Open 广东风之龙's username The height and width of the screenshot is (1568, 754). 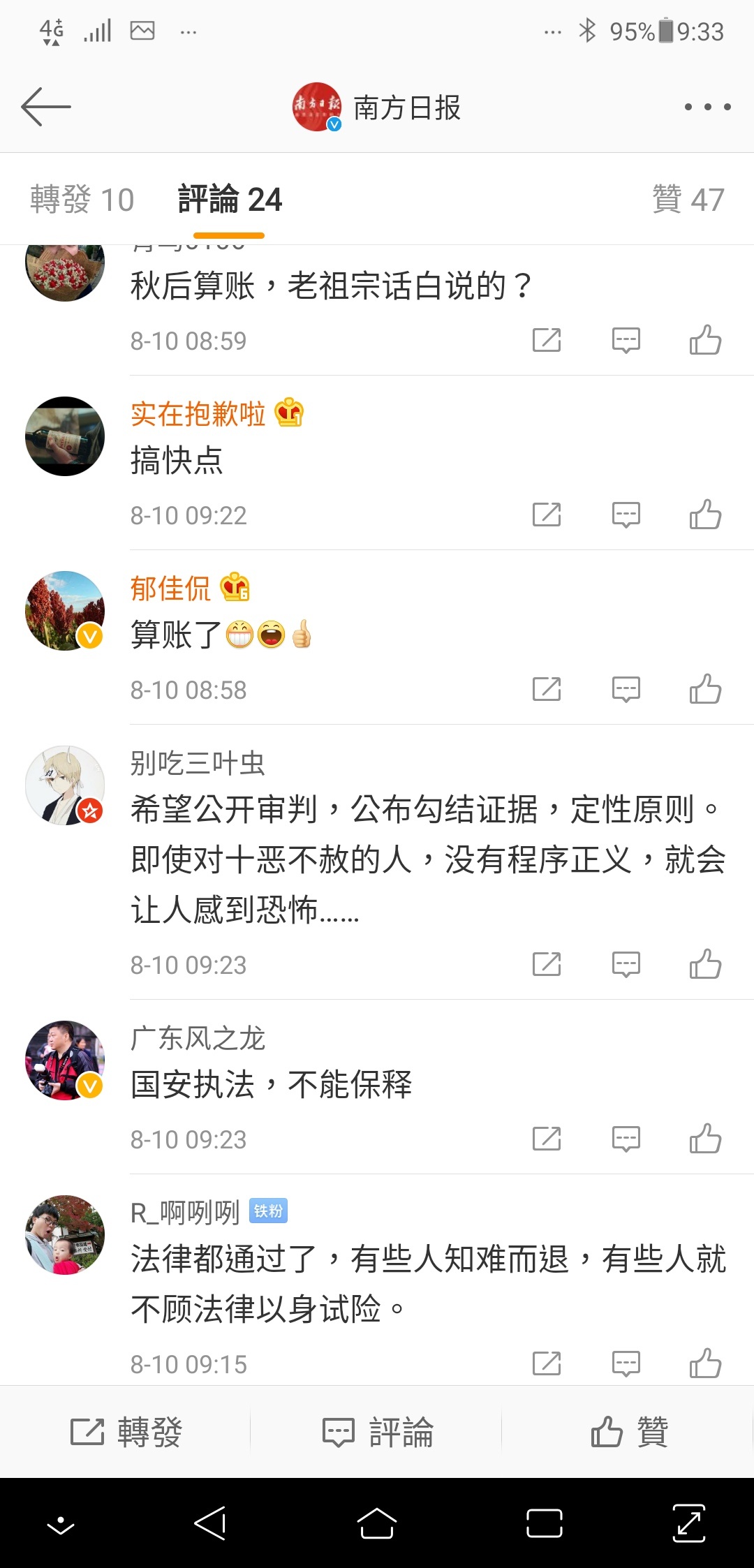[198, 1038]
